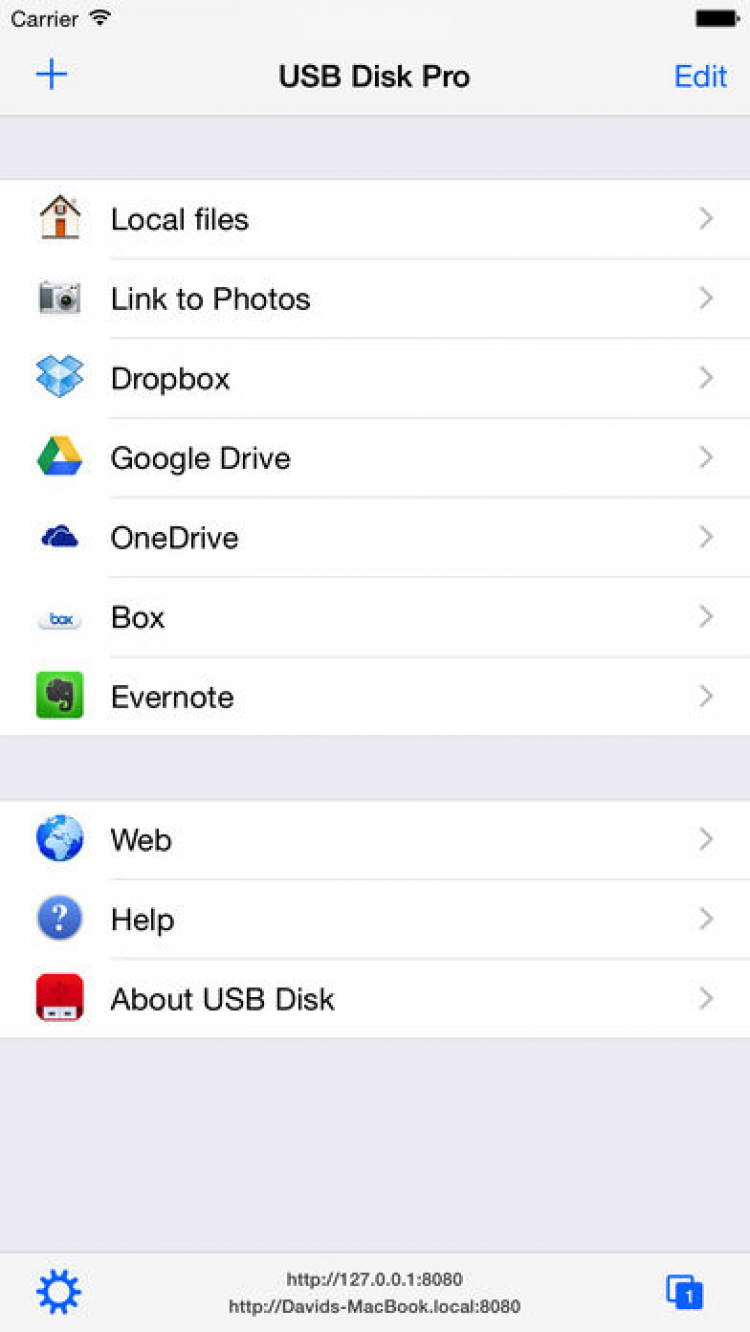Open the Web row
This screenshot has height=1332, width=750.
pyautogui.click(x=375, y=840)
